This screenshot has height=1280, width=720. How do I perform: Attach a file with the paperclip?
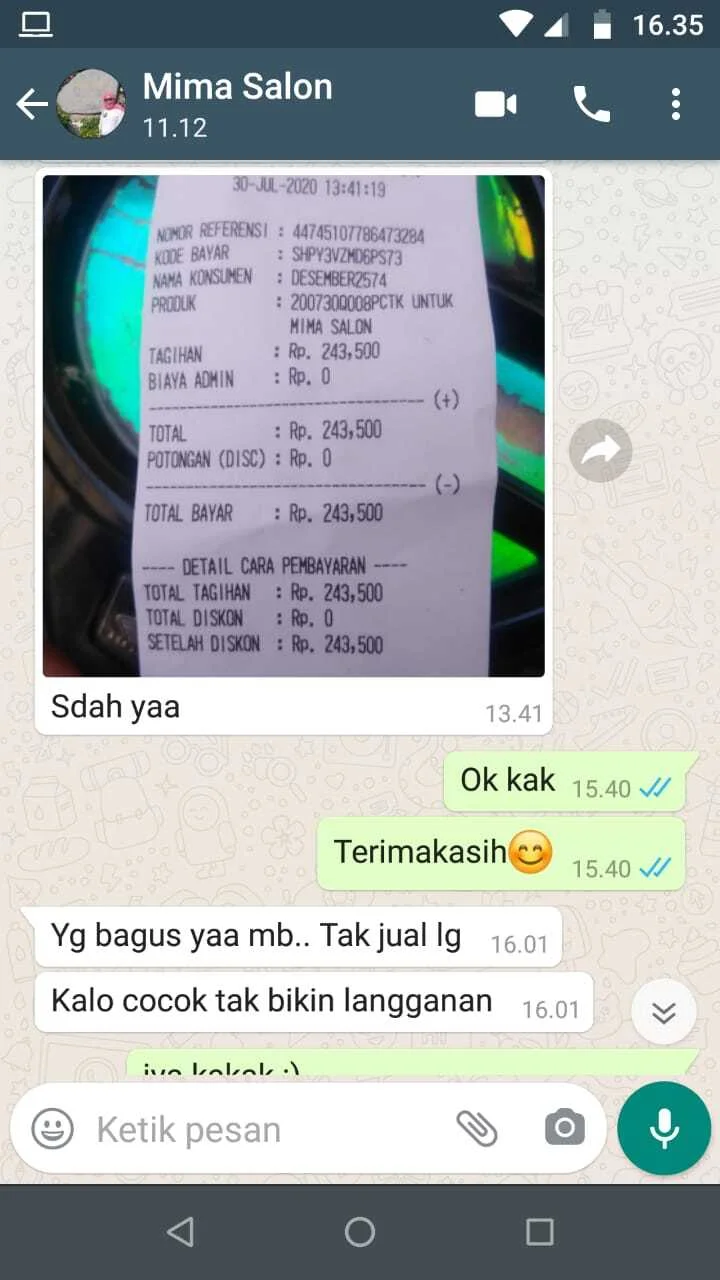tap(477, 1129)
